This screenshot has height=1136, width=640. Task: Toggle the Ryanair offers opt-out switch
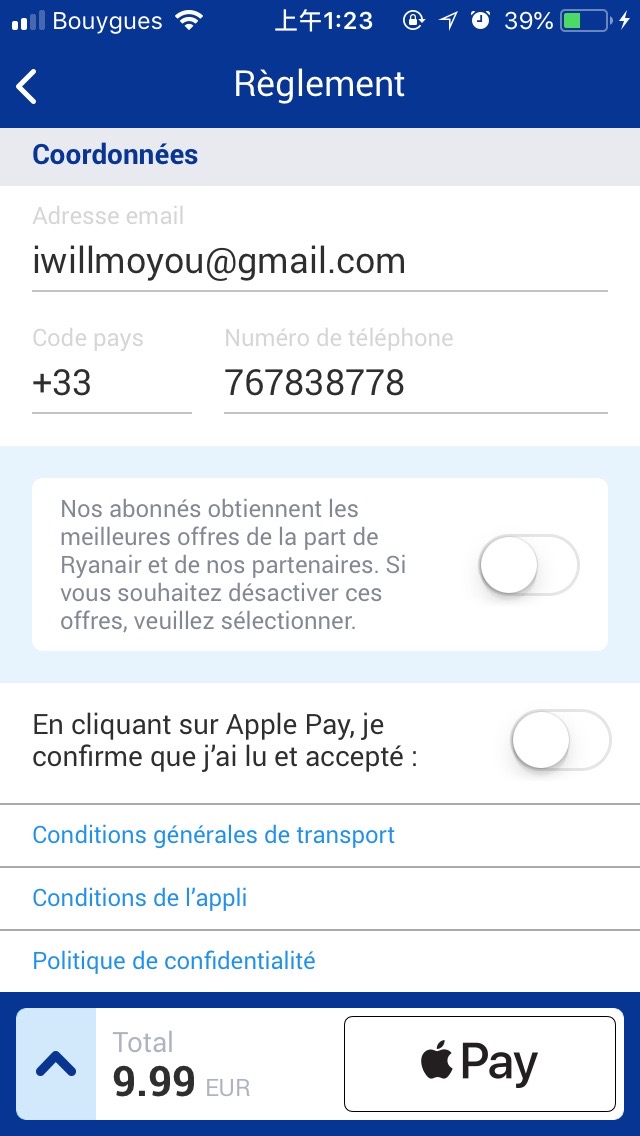[x=528, y=565]
